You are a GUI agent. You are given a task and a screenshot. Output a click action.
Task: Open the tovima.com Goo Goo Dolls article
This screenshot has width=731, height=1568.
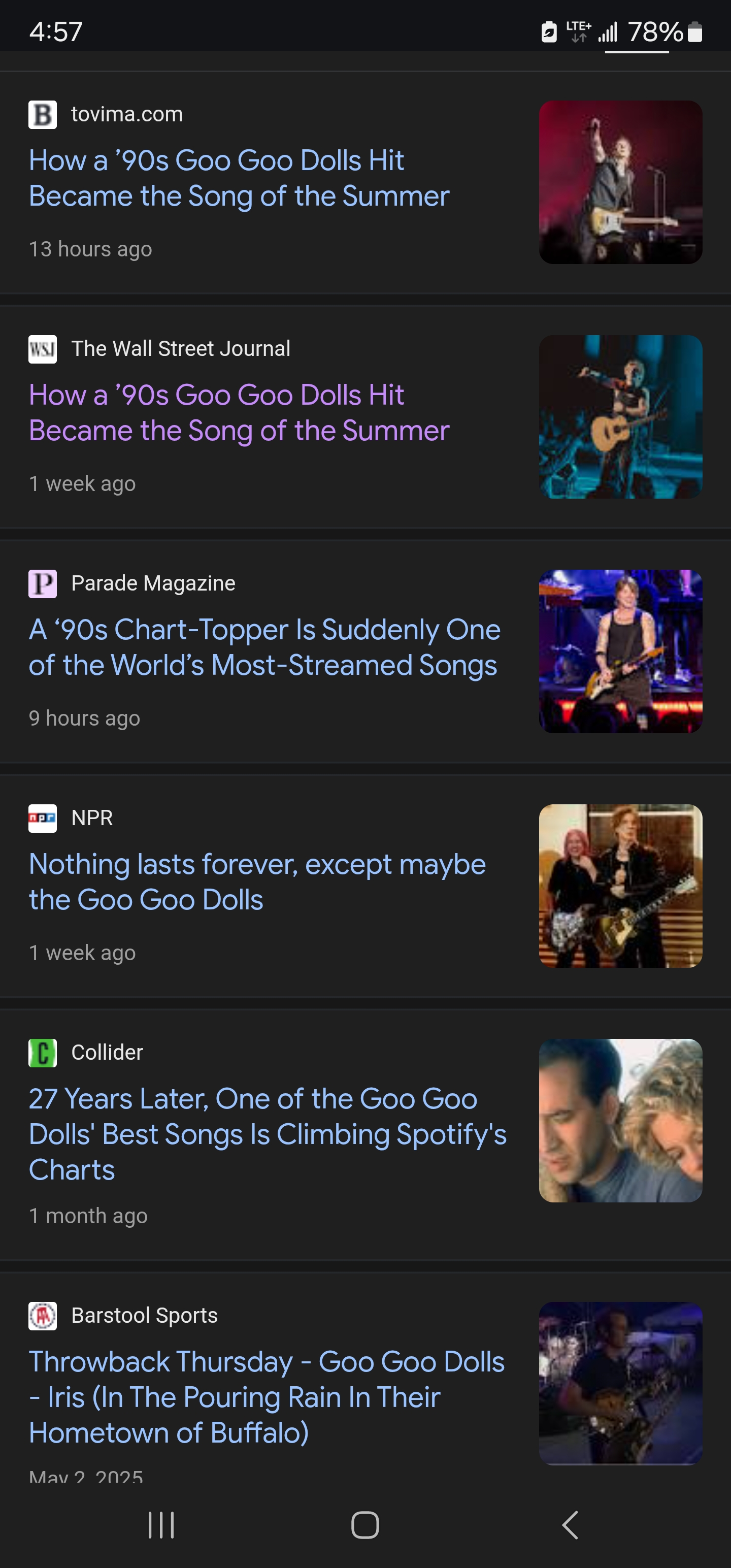[239, 178]
